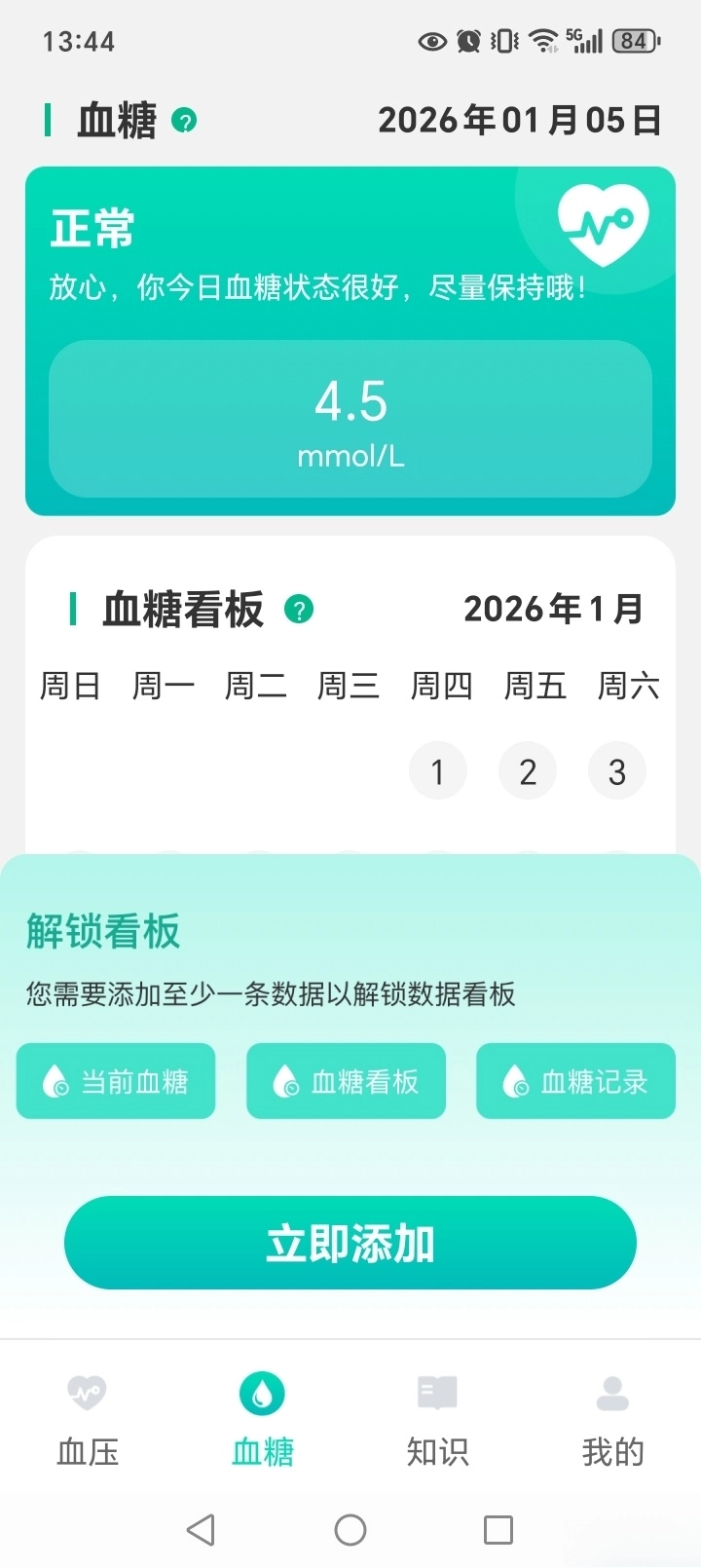Choose day 3 in the calendar
This screenshot has width=701, height=1568.
617,771
